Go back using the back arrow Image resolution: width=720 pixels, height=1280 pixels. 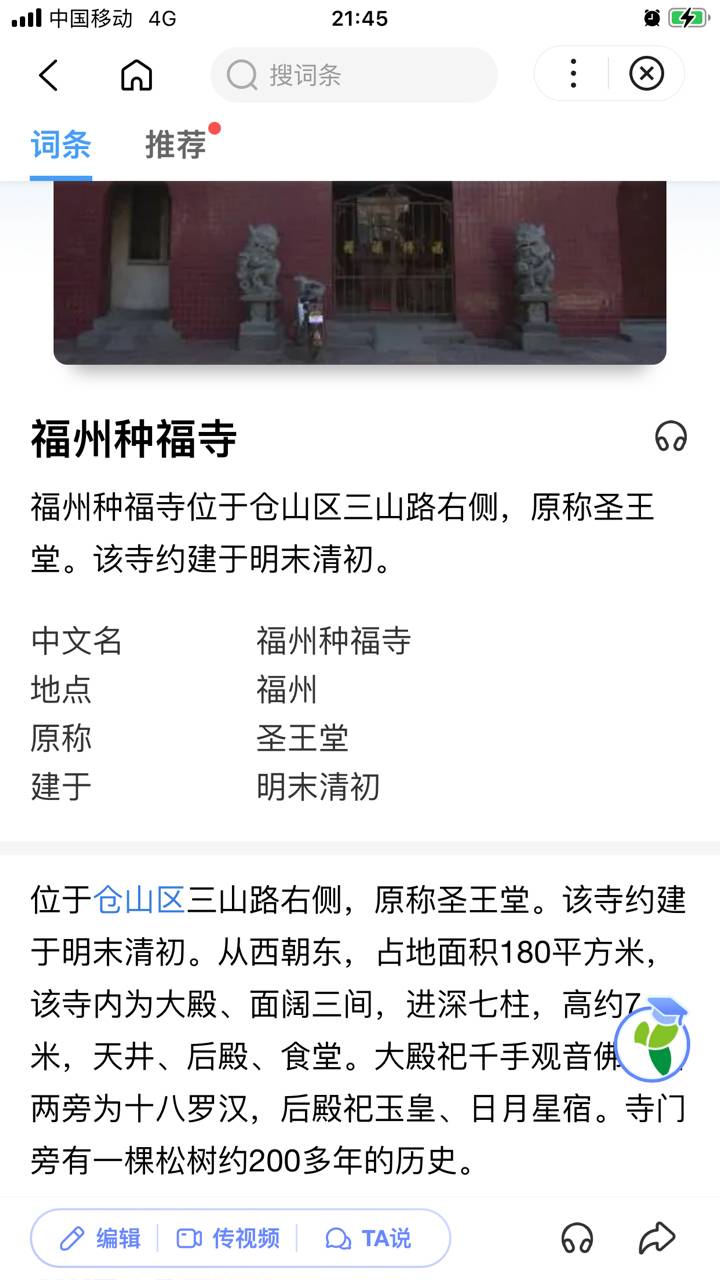[x=48, y=75]
